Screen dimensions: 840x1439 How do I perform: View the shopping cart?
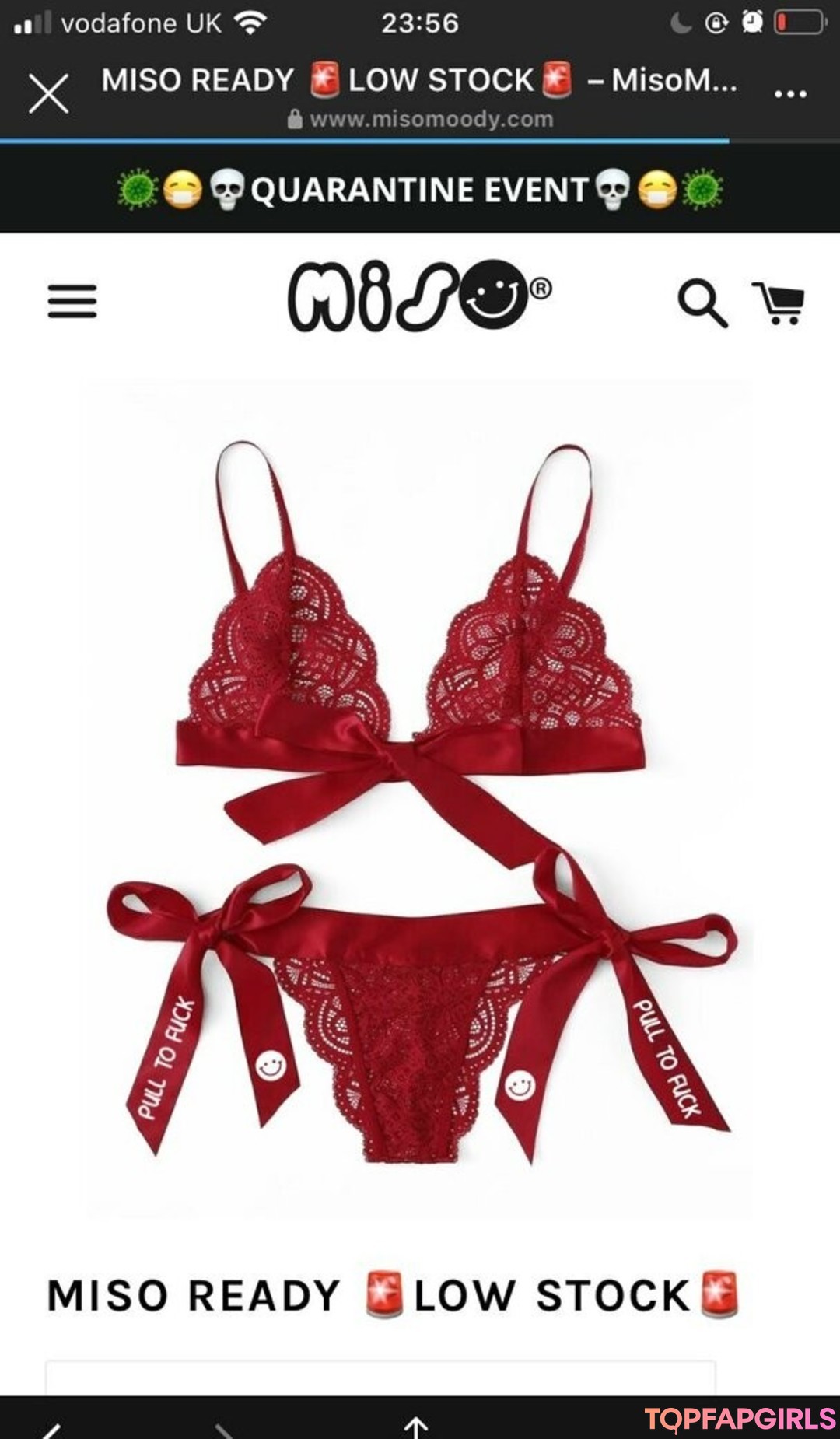[779, 303]
